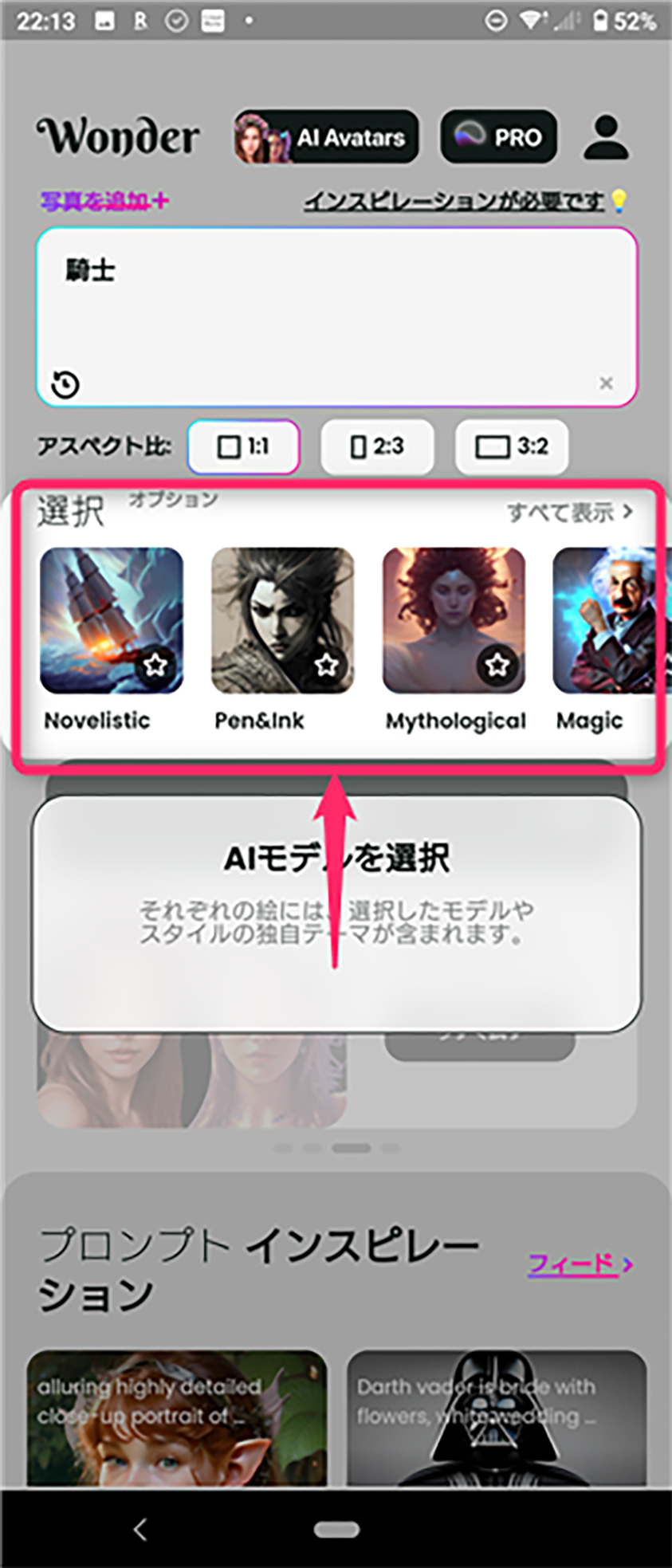This screenshot has width=672, height=1568.
Task: Clear the prompt text with the X
Action: click(x=606, y=383)
